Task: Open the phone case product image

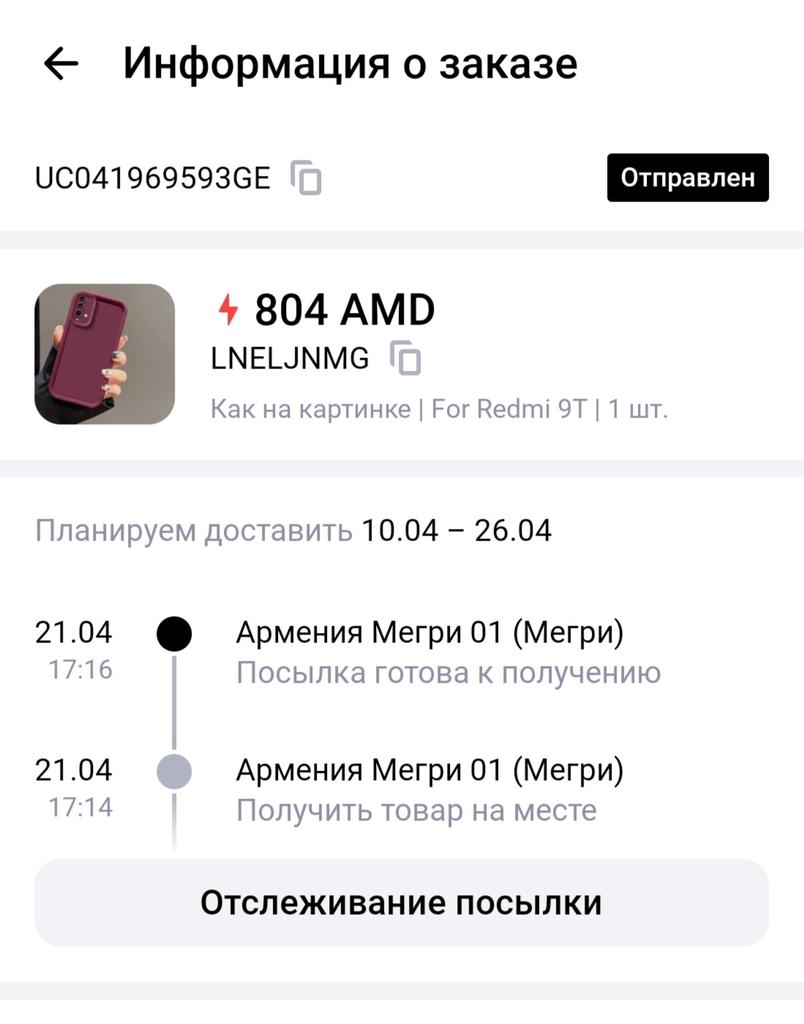Action: point(105,354)
